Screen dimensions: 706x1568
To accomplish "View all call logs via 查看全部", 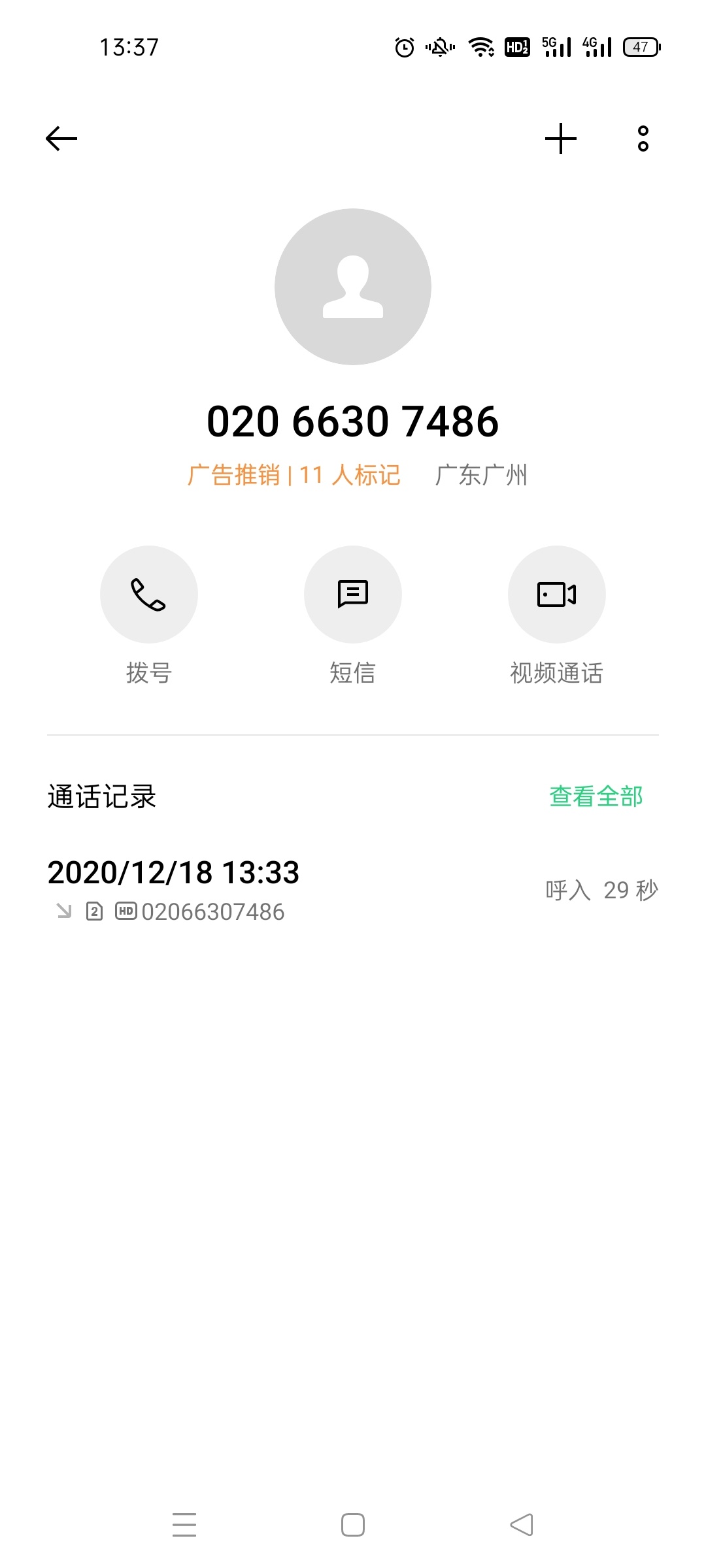I will [596, 796].
